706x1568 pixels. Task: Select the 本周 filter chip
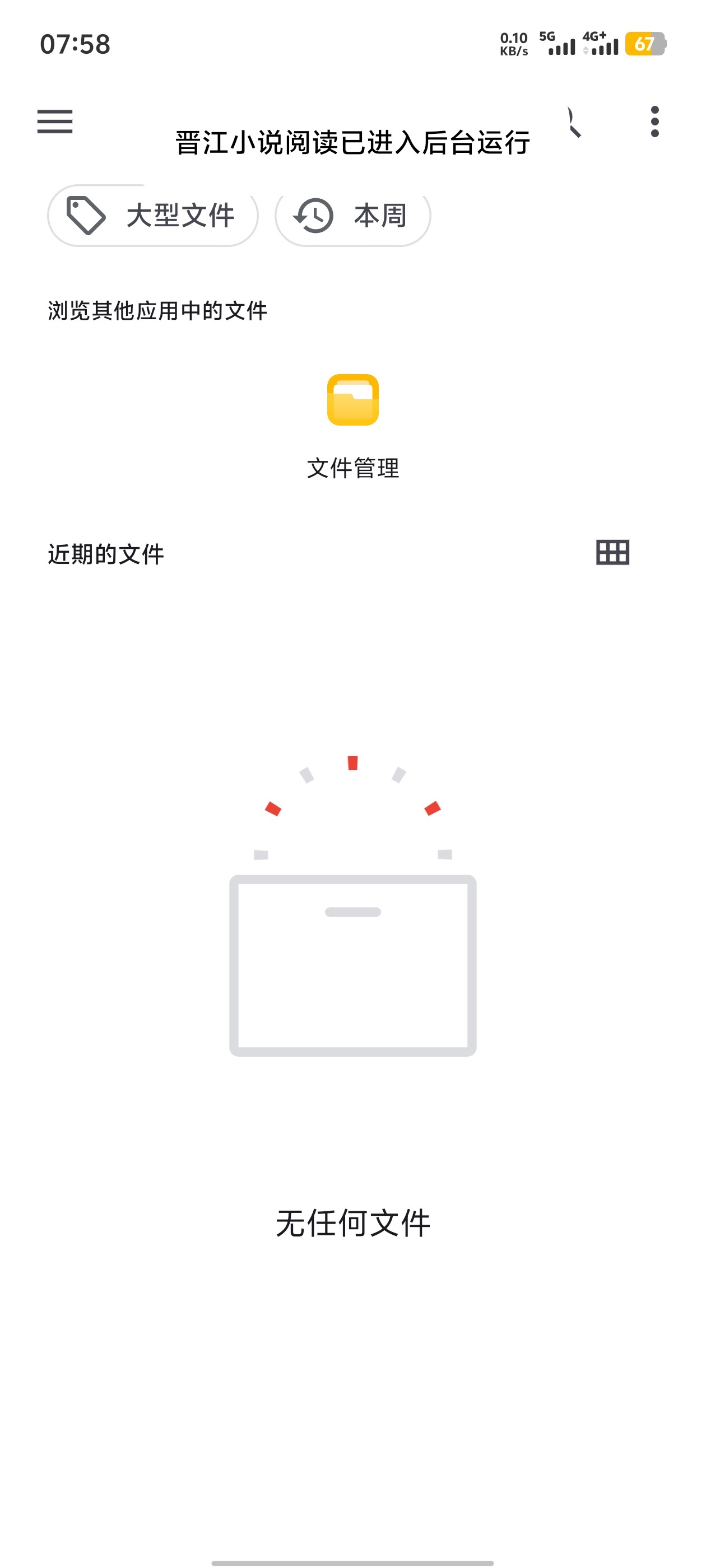(352, 216)
